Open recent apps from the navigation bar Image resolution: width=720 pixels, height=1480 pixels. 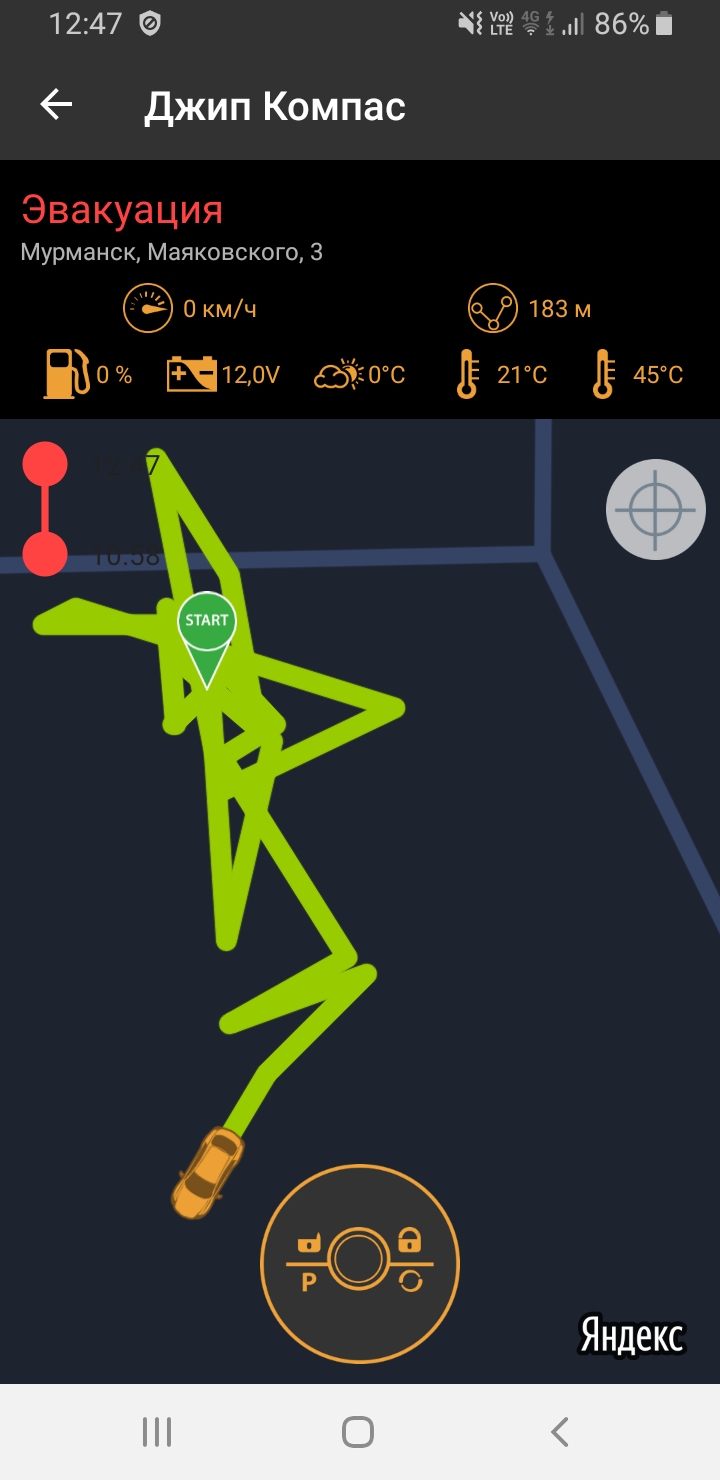157,1432
